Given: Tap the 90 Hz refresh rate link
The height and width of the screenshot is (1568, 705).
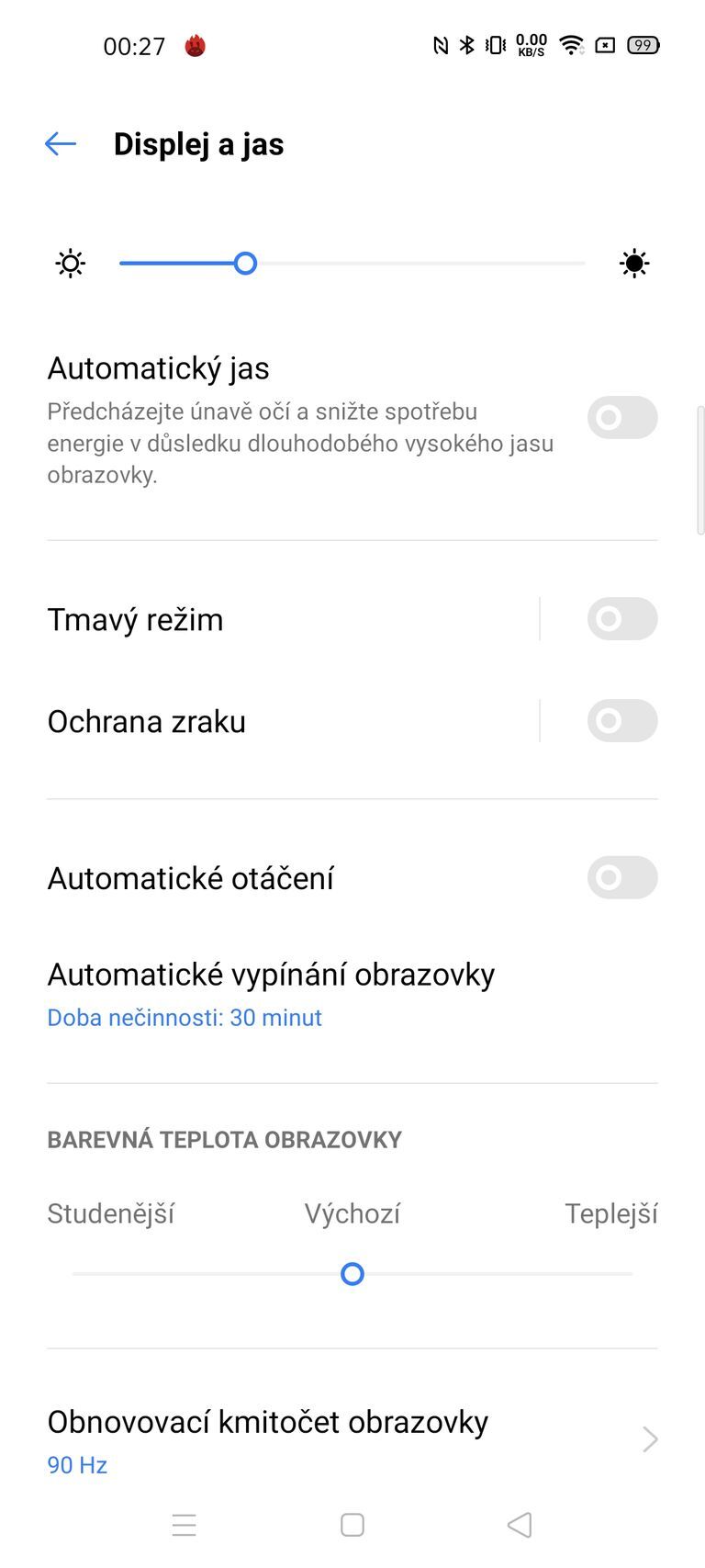Looking at the screenshot, I should (76, 1464).
